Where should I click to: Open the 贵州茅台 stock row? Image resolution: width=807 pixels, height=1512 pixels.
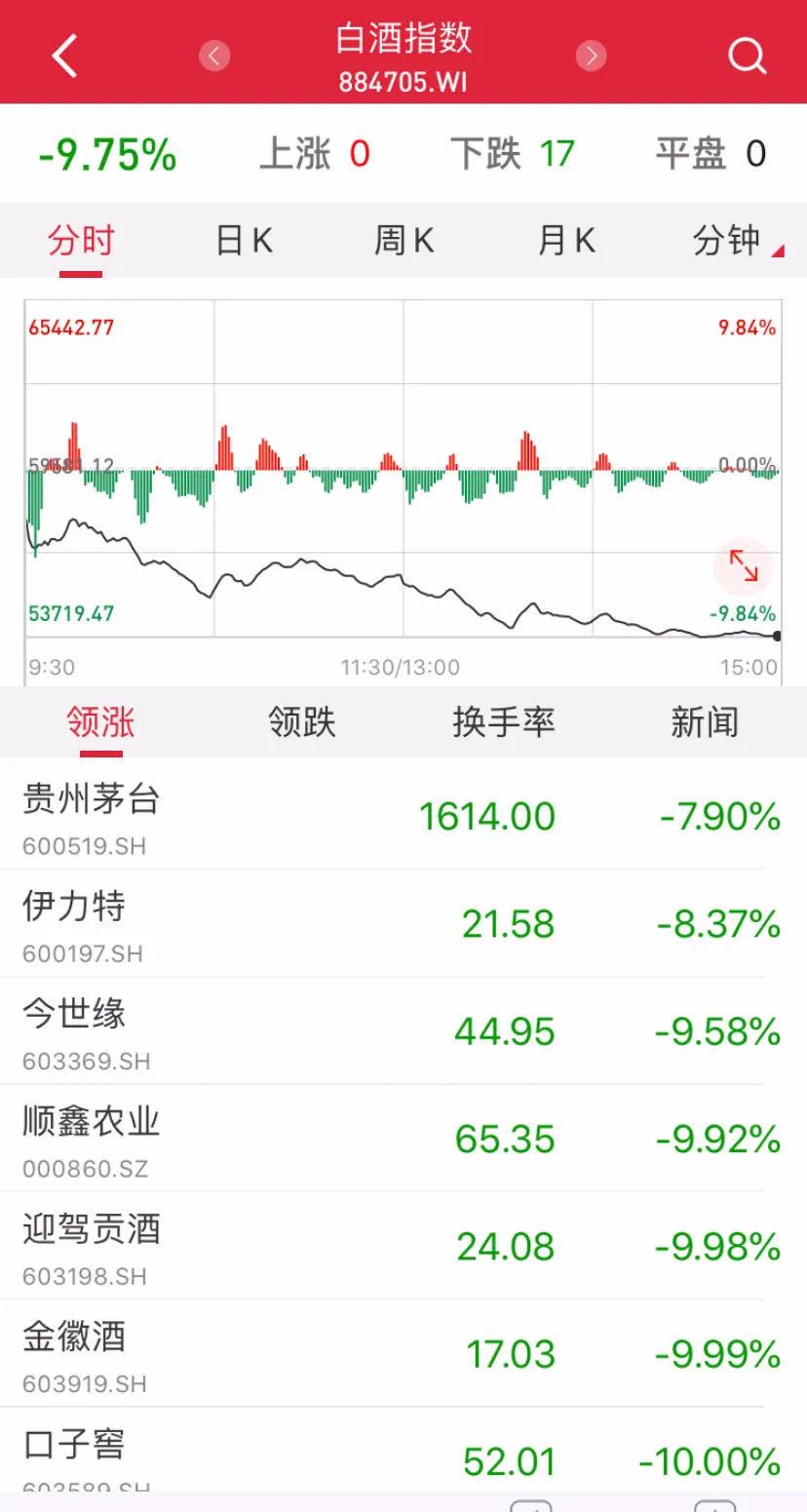pyautogui.click(x=403, y=816)
